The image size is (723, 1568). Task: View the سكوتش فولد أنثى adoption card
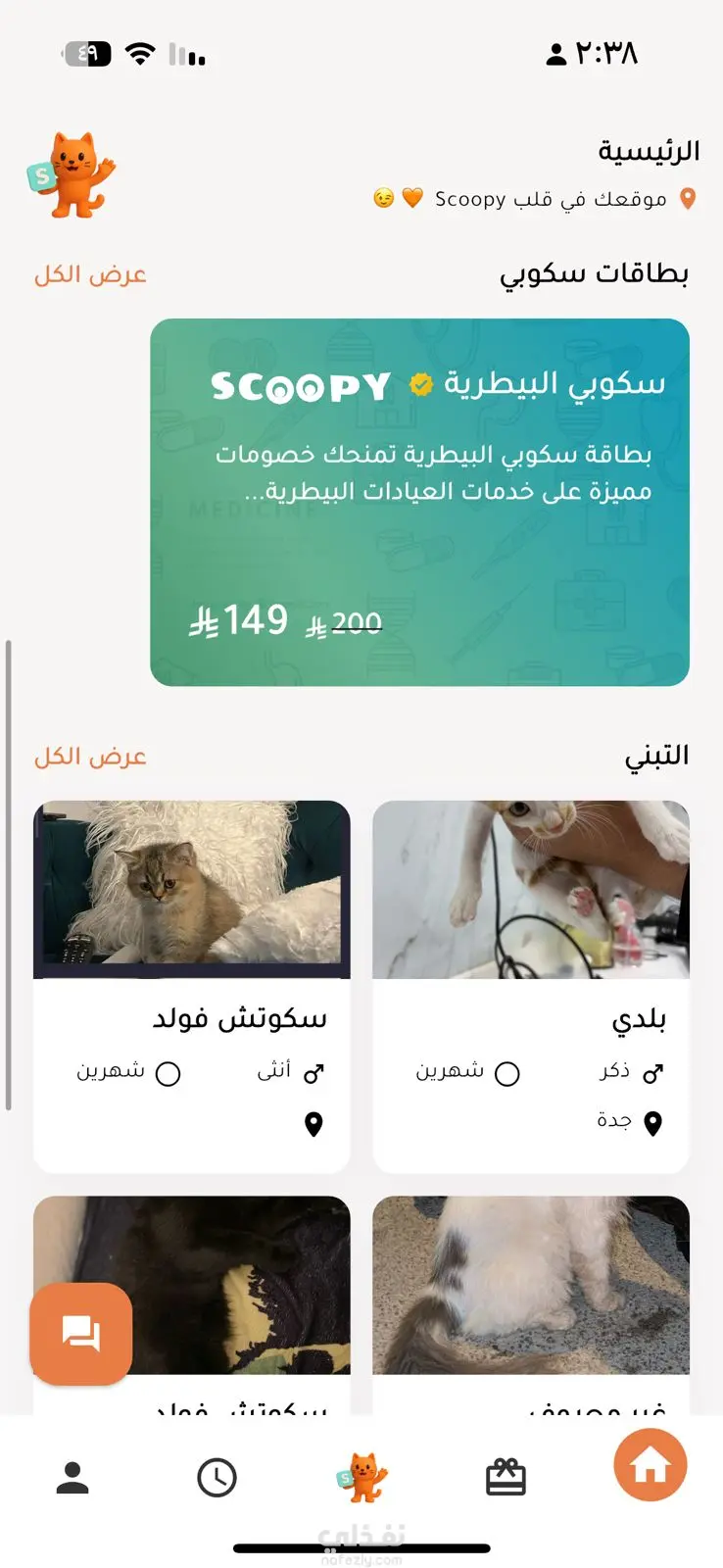click(x=192, y=986)
